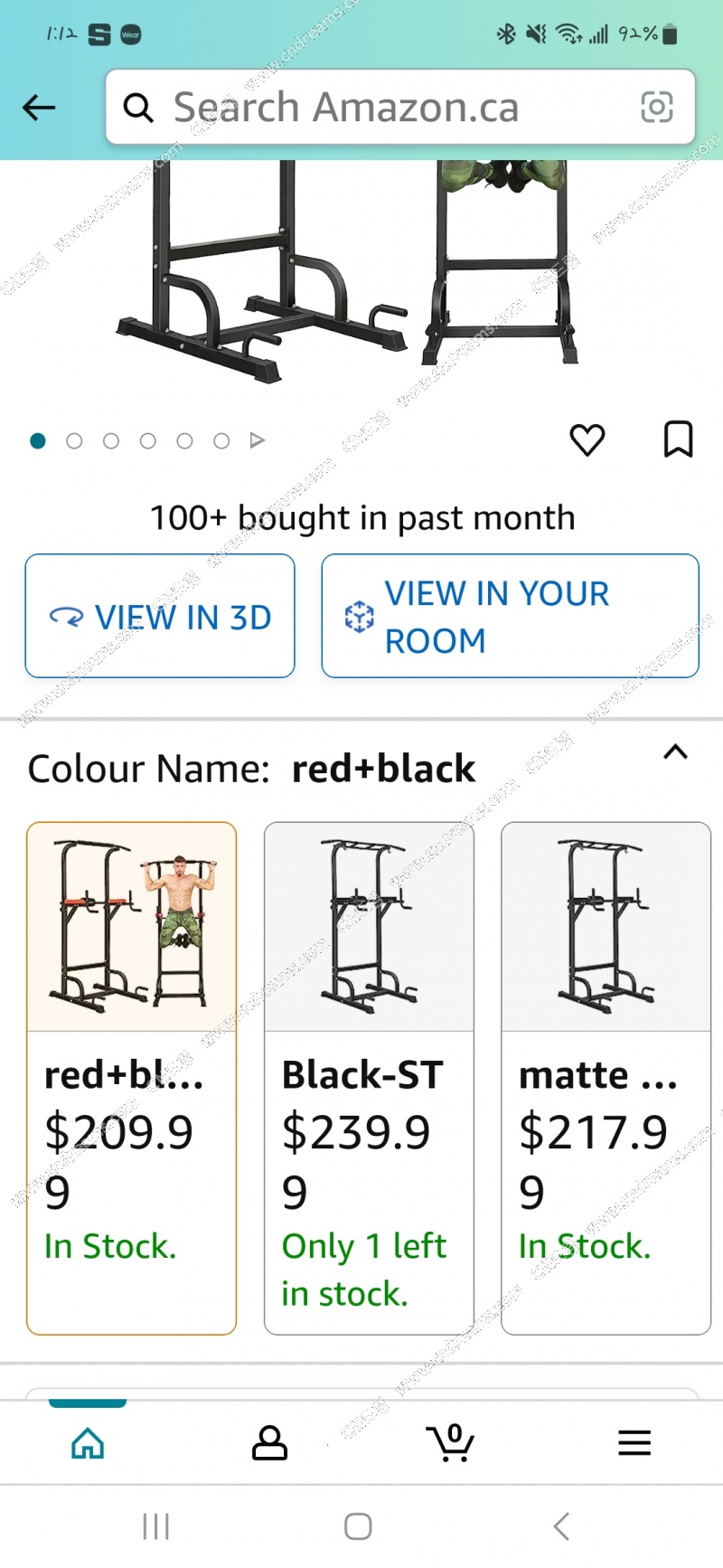Collapse the Colour Name section

tap(675, 752)
